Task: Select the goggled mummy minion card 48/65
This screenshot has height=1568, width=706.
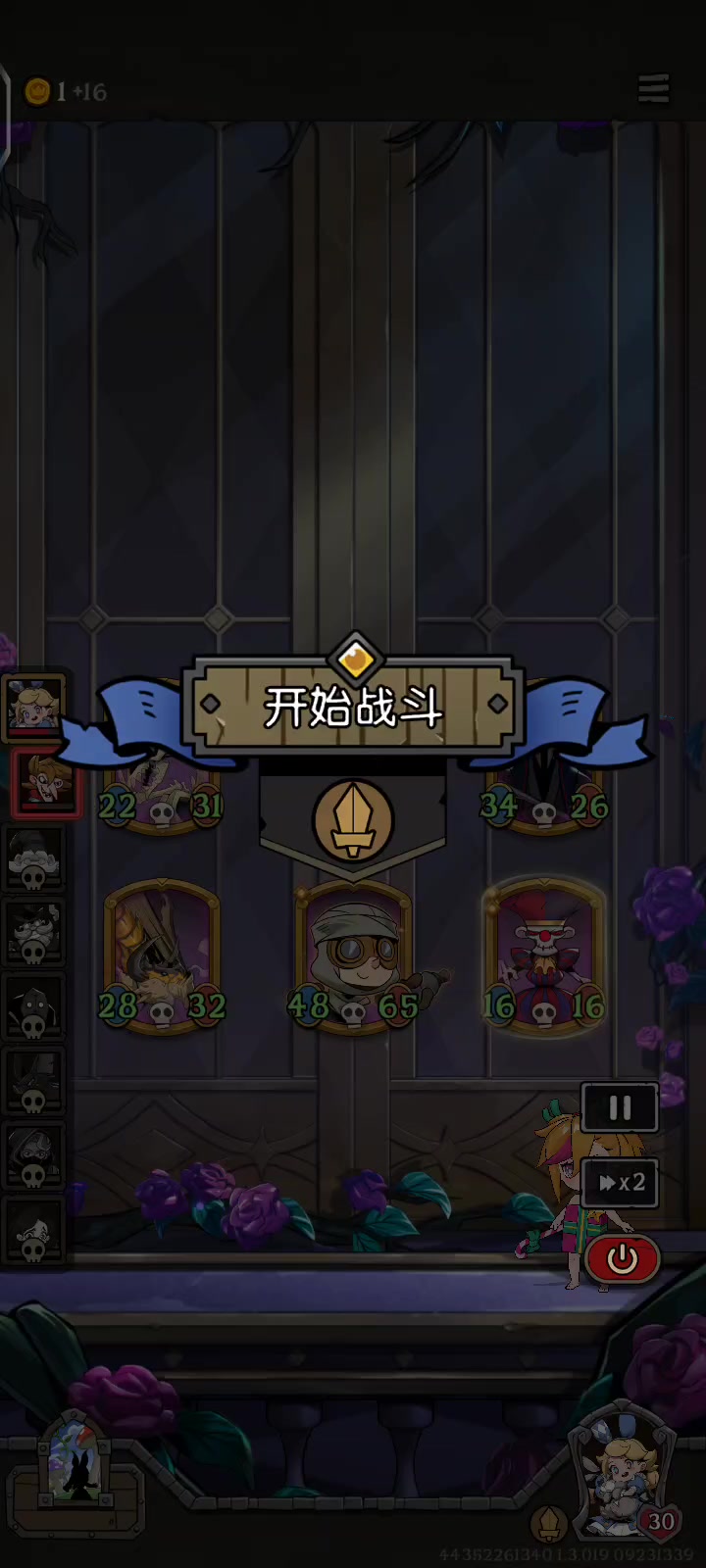Action: pos(353,955)
